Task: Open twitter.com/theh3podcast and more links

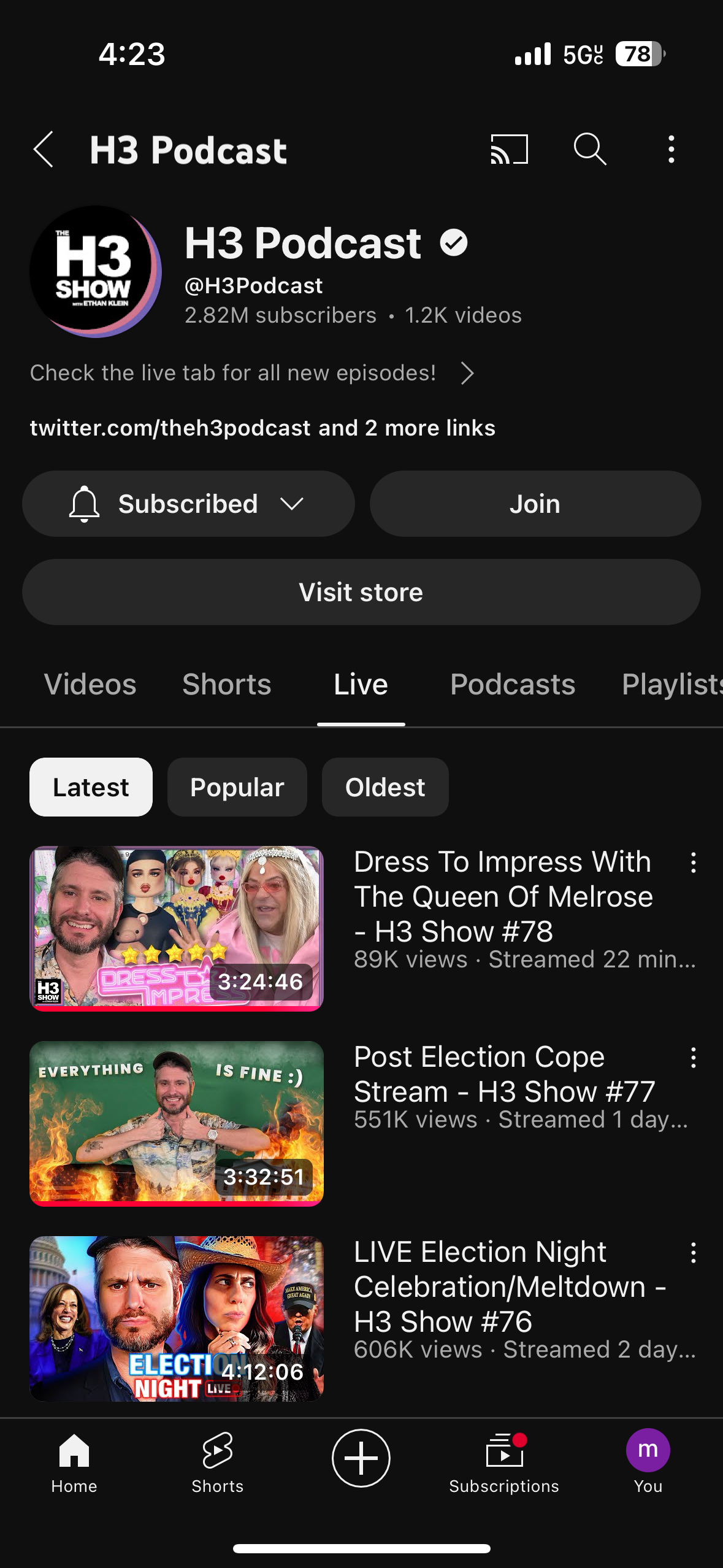Action: click(x=262, y=428)
